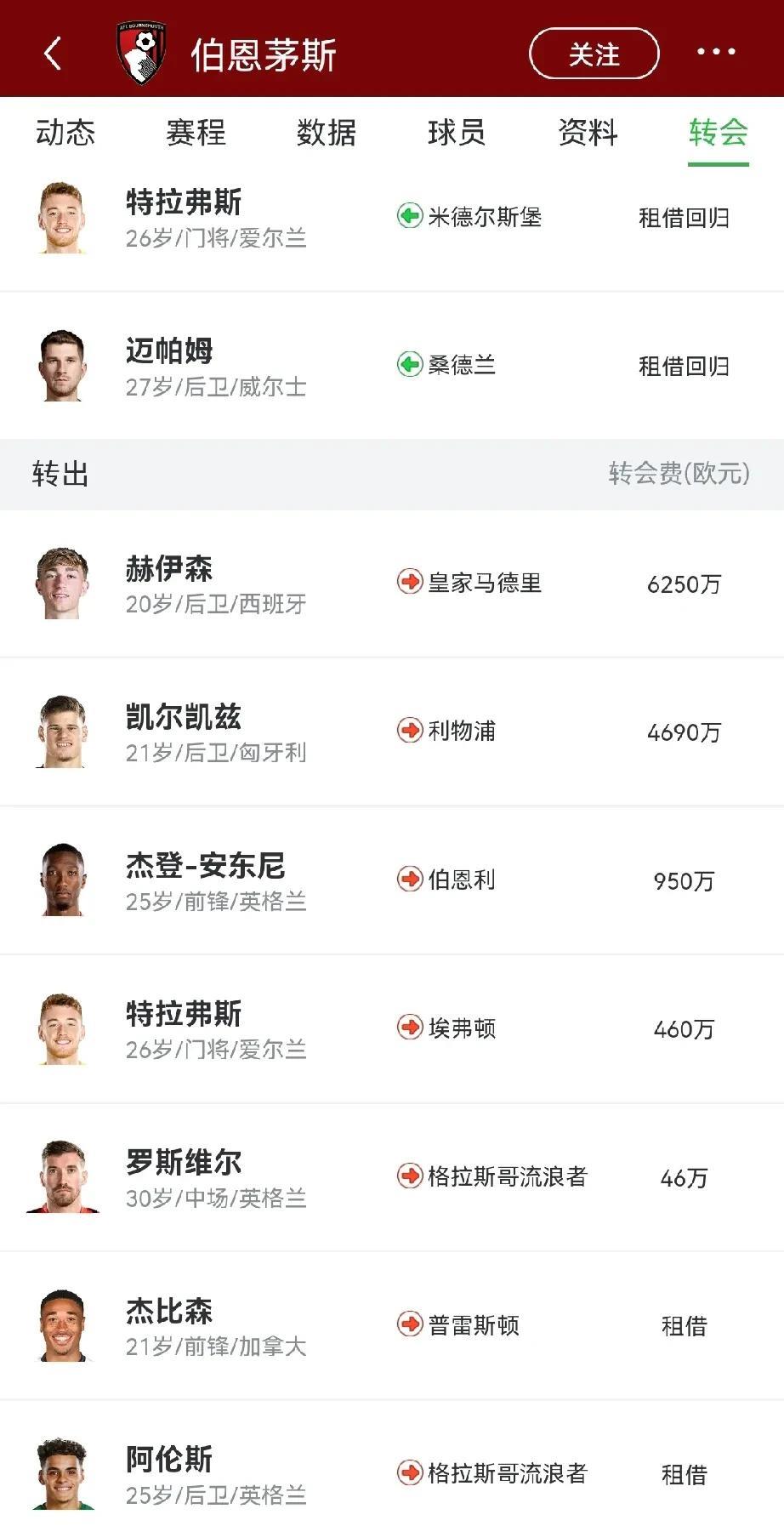This screenshot has width=784, height=1526.
Task: Switch to the 动态 tab
Action: [x=65, y=133]
